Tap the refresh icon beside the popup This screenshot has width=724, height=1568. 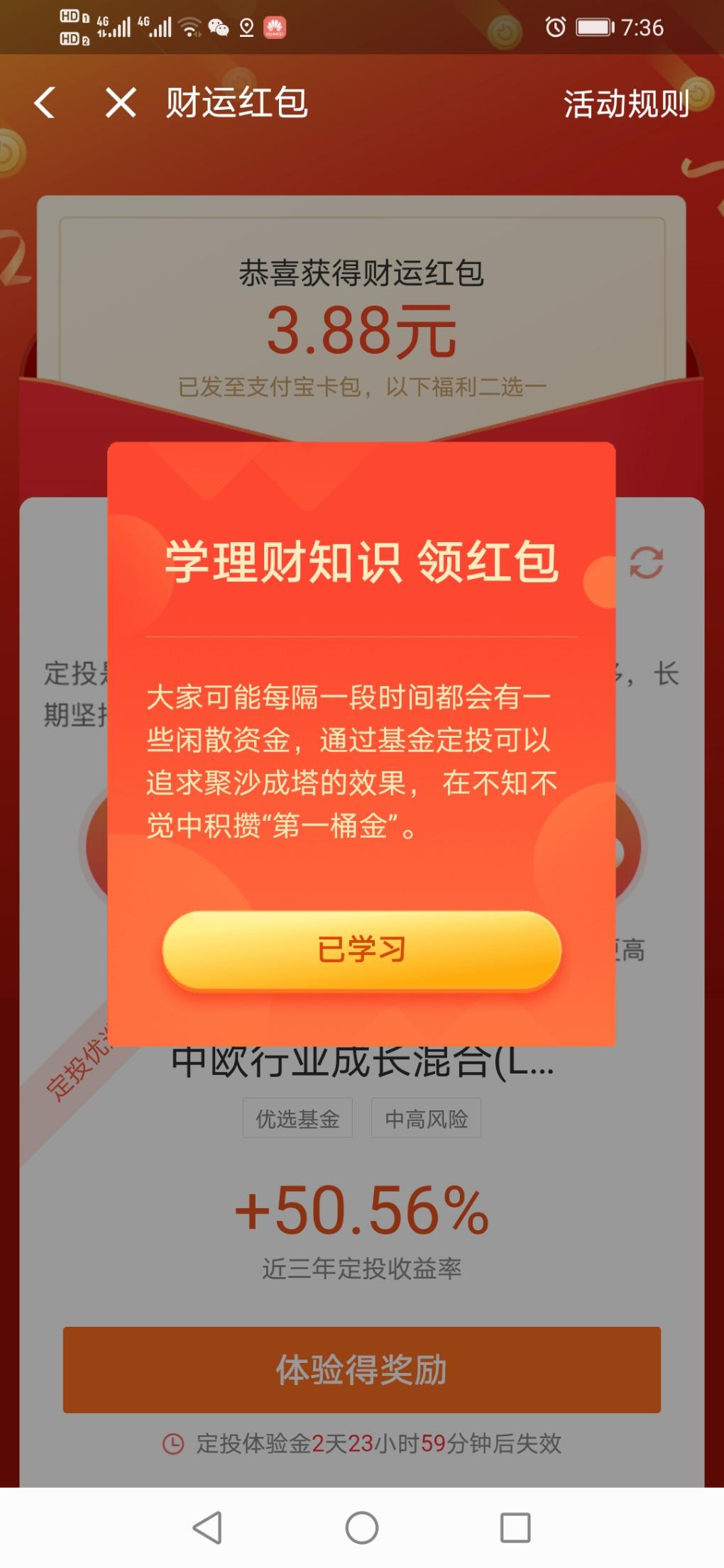(646, 563)
